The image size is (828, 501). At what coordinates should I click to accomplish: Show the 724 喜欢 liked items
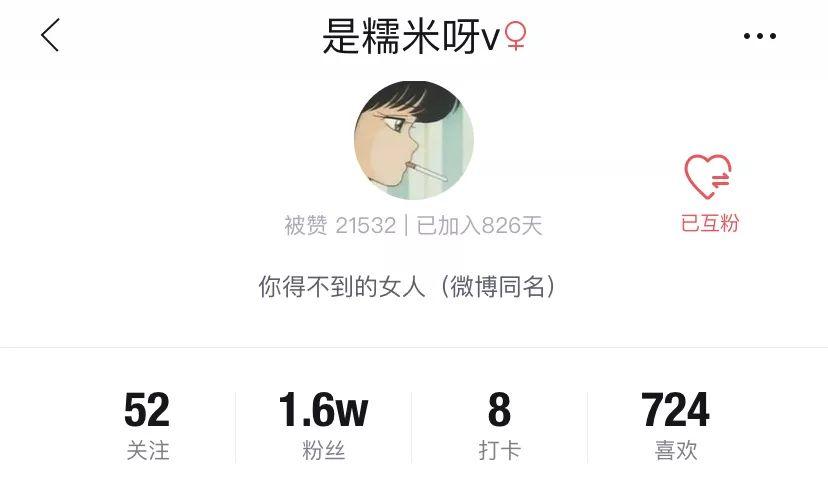tap(675, 425)
